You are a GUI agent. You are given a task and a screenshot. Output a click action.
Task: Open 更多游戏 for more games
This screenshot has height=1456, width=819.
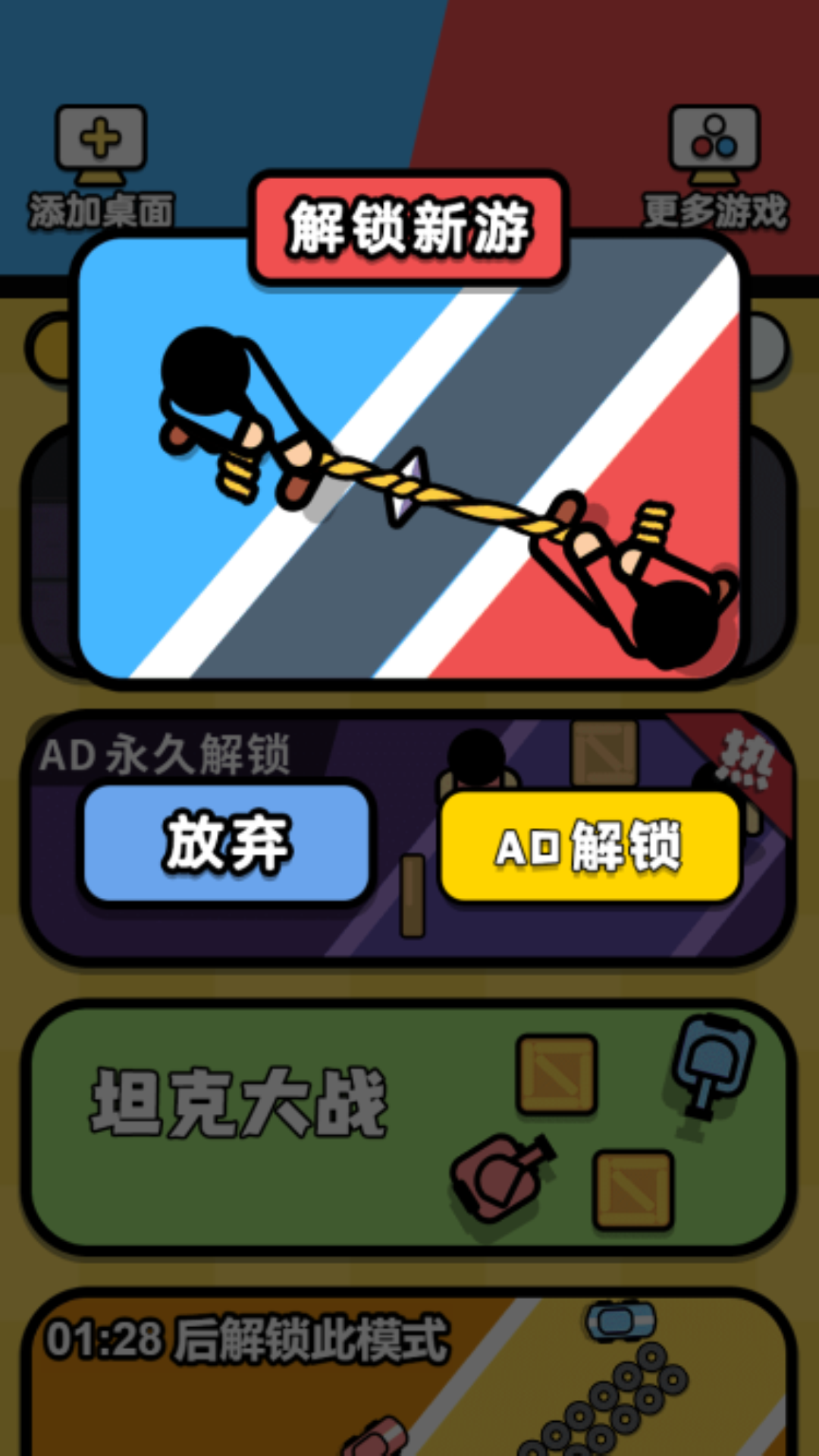[714, 168]
